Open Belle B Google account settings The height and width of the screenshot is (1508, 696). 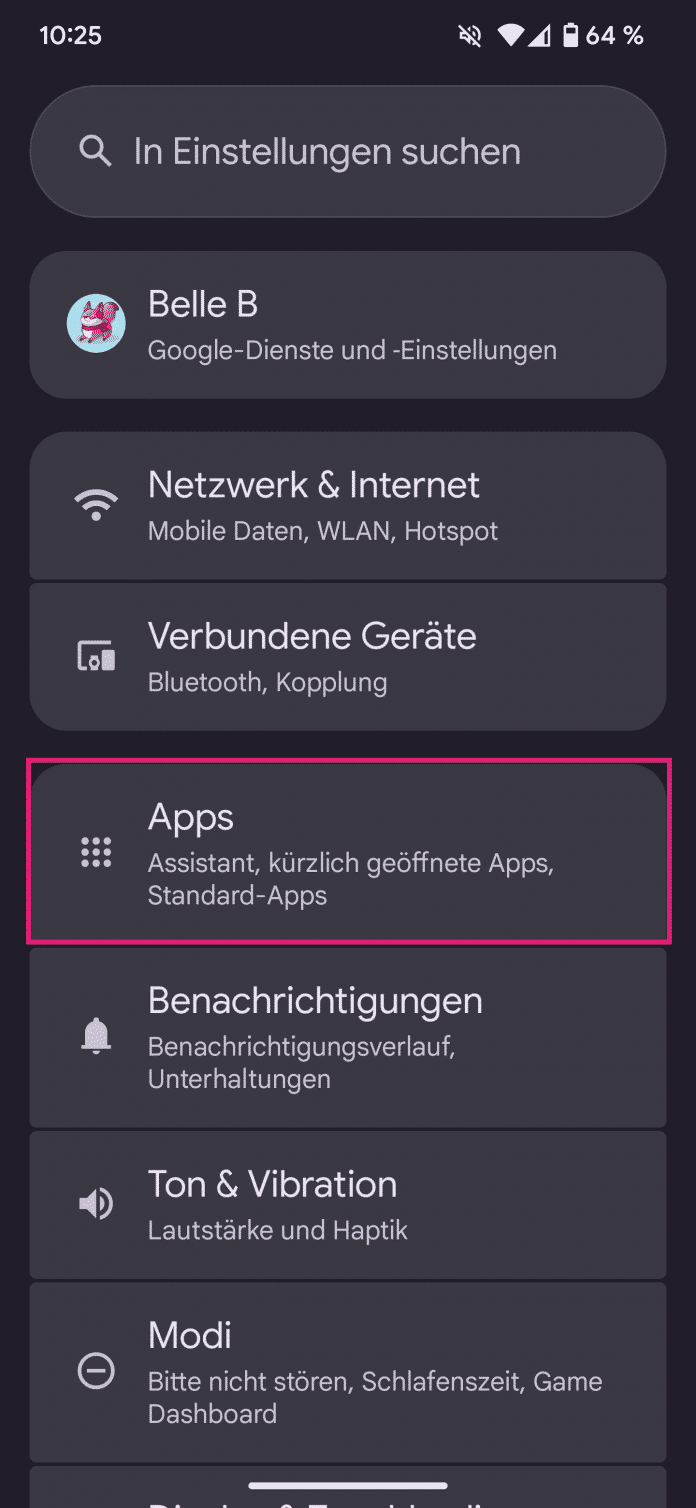347,325
